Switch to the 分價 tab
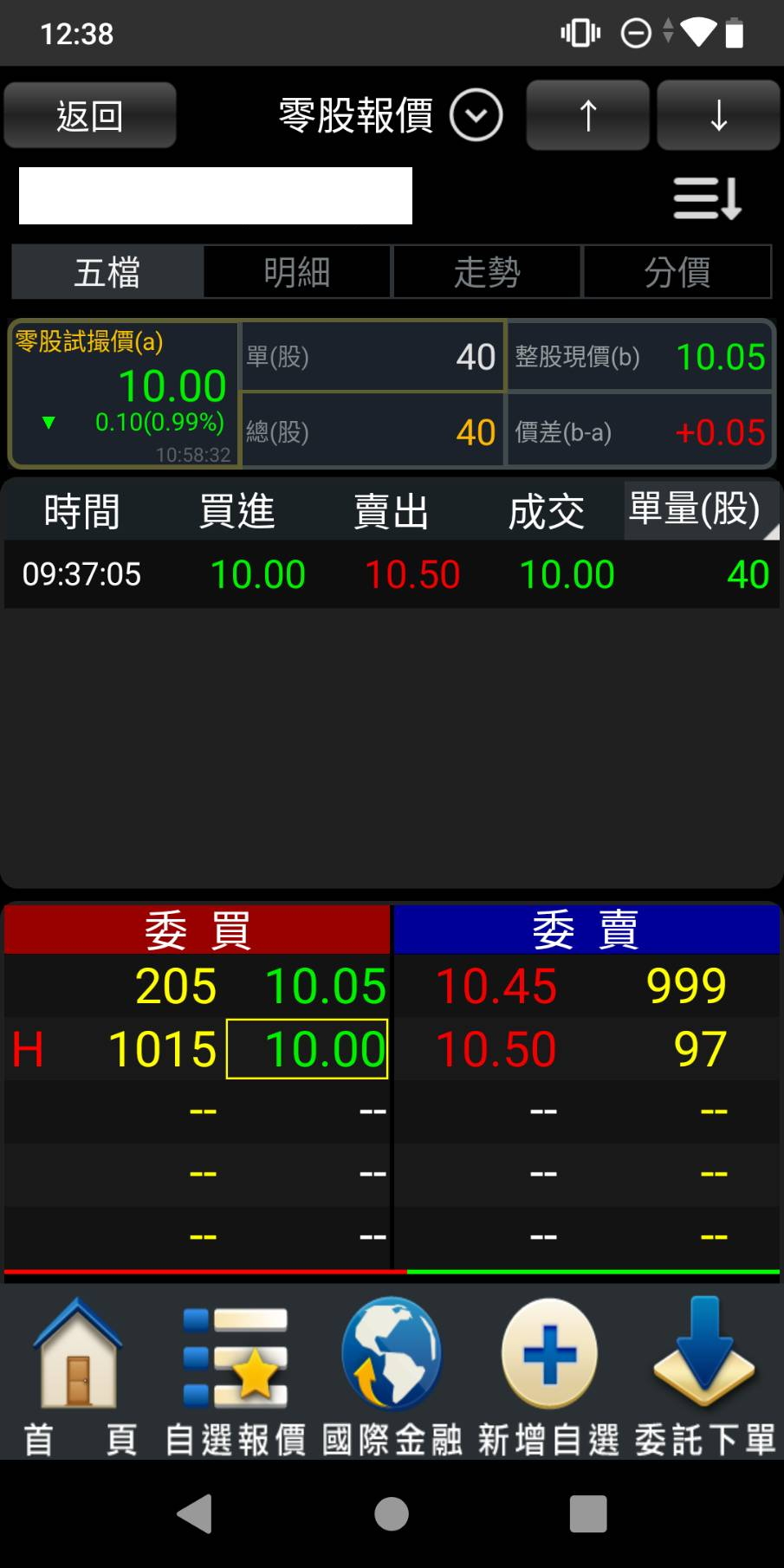The width and height of the screenshot is (784, 1568). coord(677,272)
